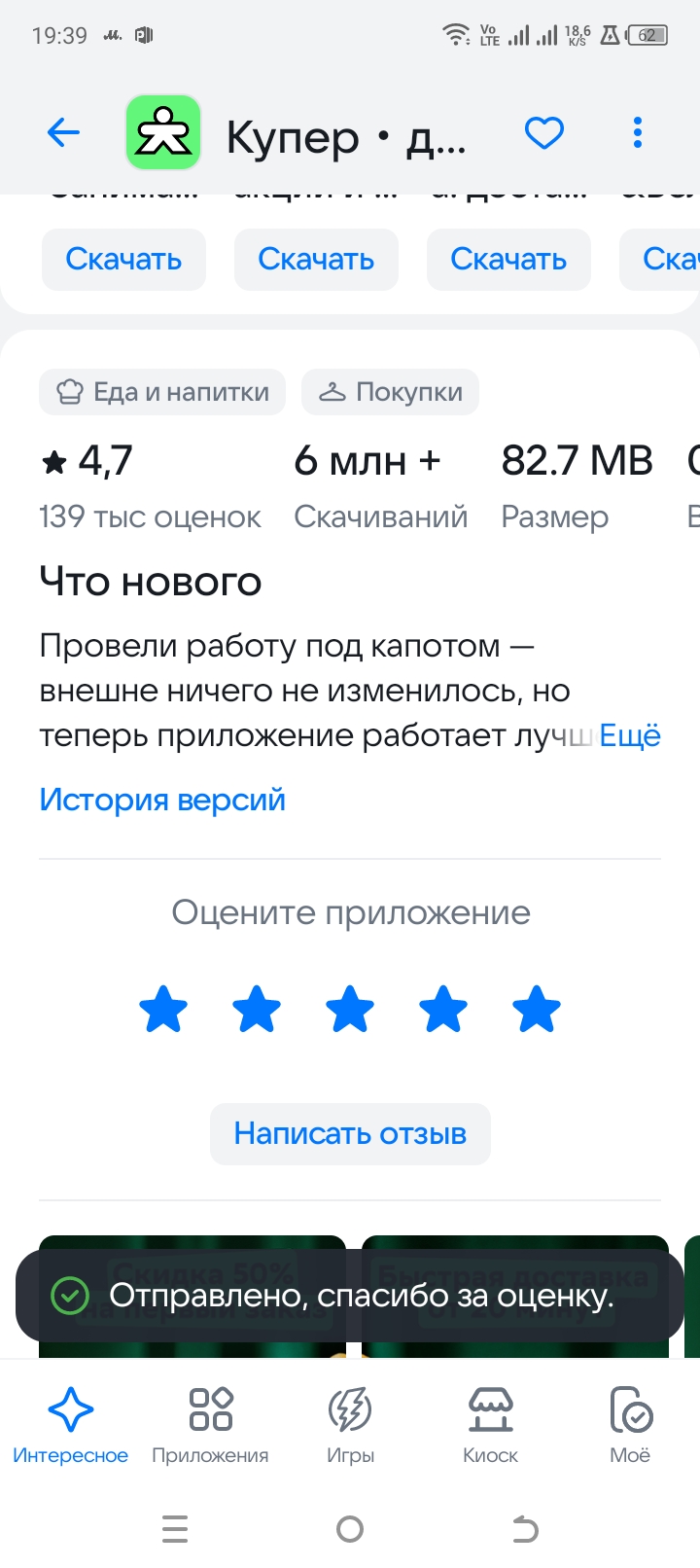This screenshot has height=1568, width=700.
Task: Switch to the Интересное tab
Action: [x=70, y=1425]
